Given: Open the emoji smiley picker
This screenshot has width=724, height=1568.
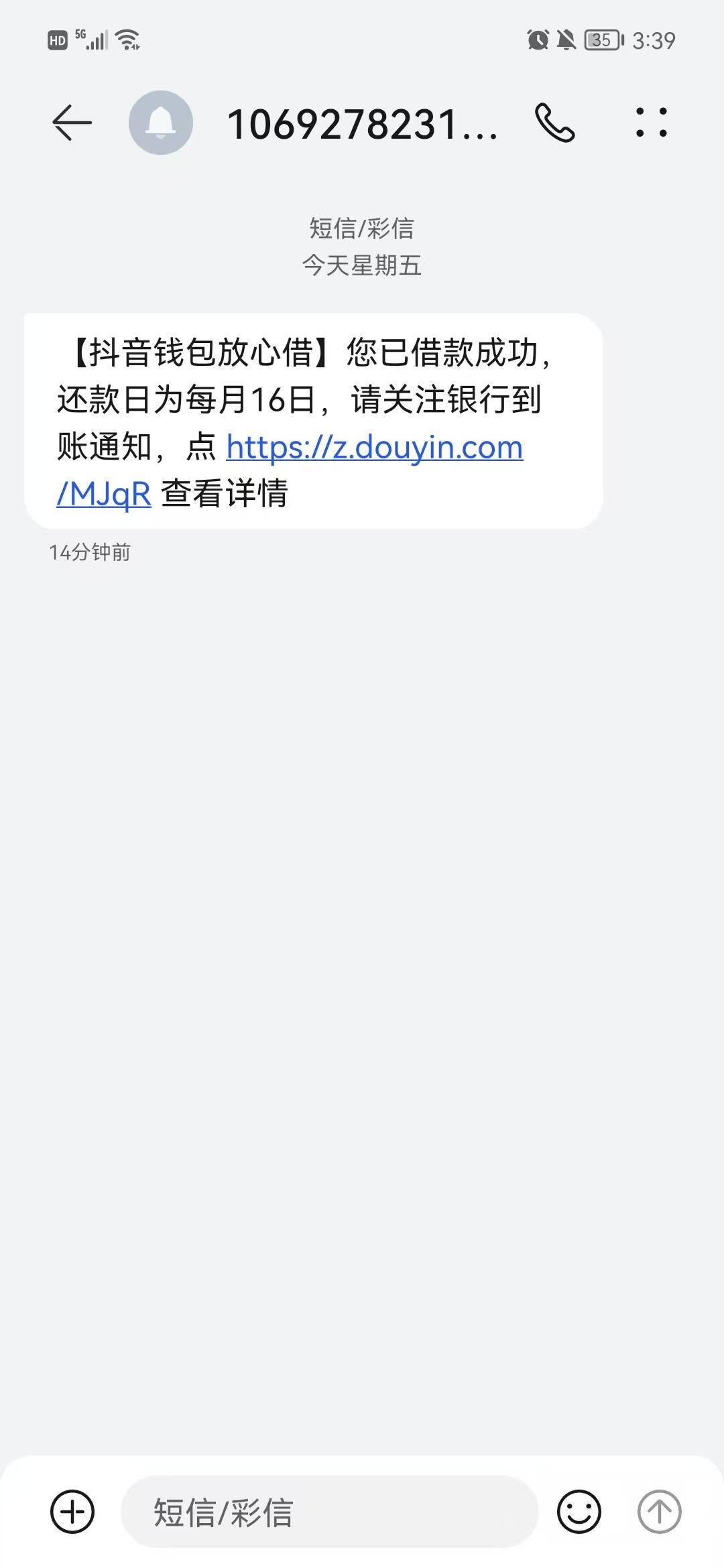Looking at the screenshot, I should point(579,1511).
